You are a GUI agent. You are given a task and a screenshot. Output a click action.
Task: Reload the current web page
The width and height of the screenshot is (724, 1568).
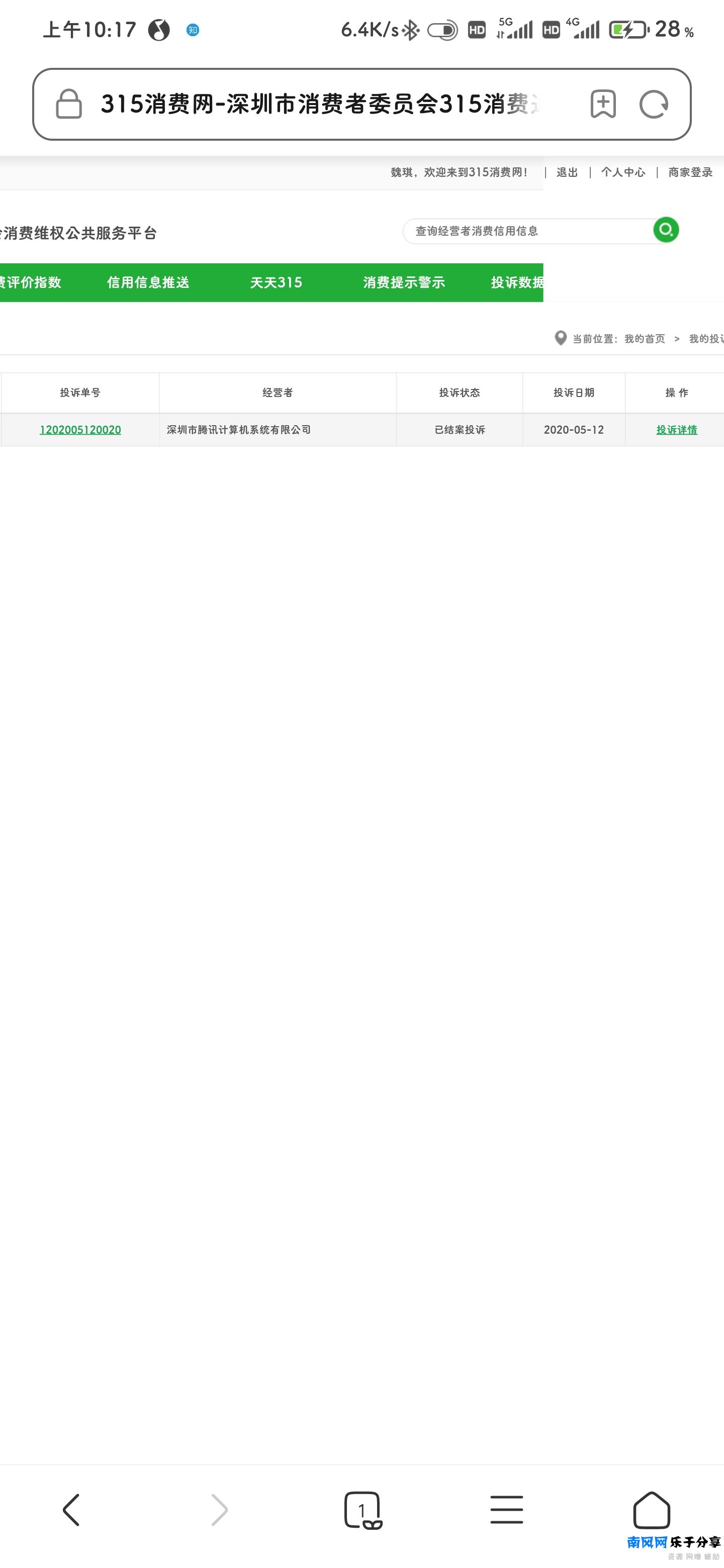pyautogui.click(x=654, y=104)
